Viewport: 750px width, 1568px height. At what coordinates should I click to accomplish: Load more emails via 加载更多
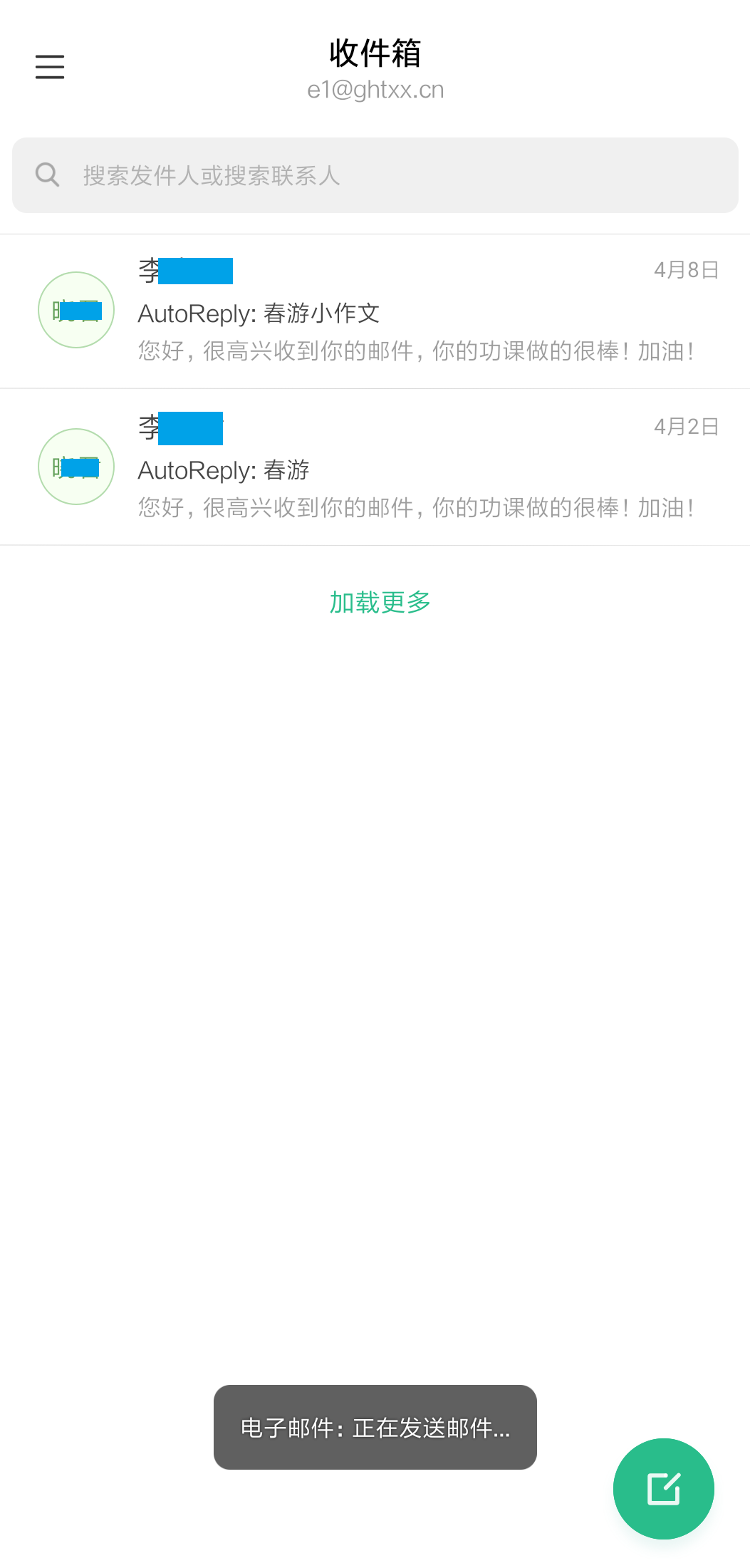(x=380, y=602)
